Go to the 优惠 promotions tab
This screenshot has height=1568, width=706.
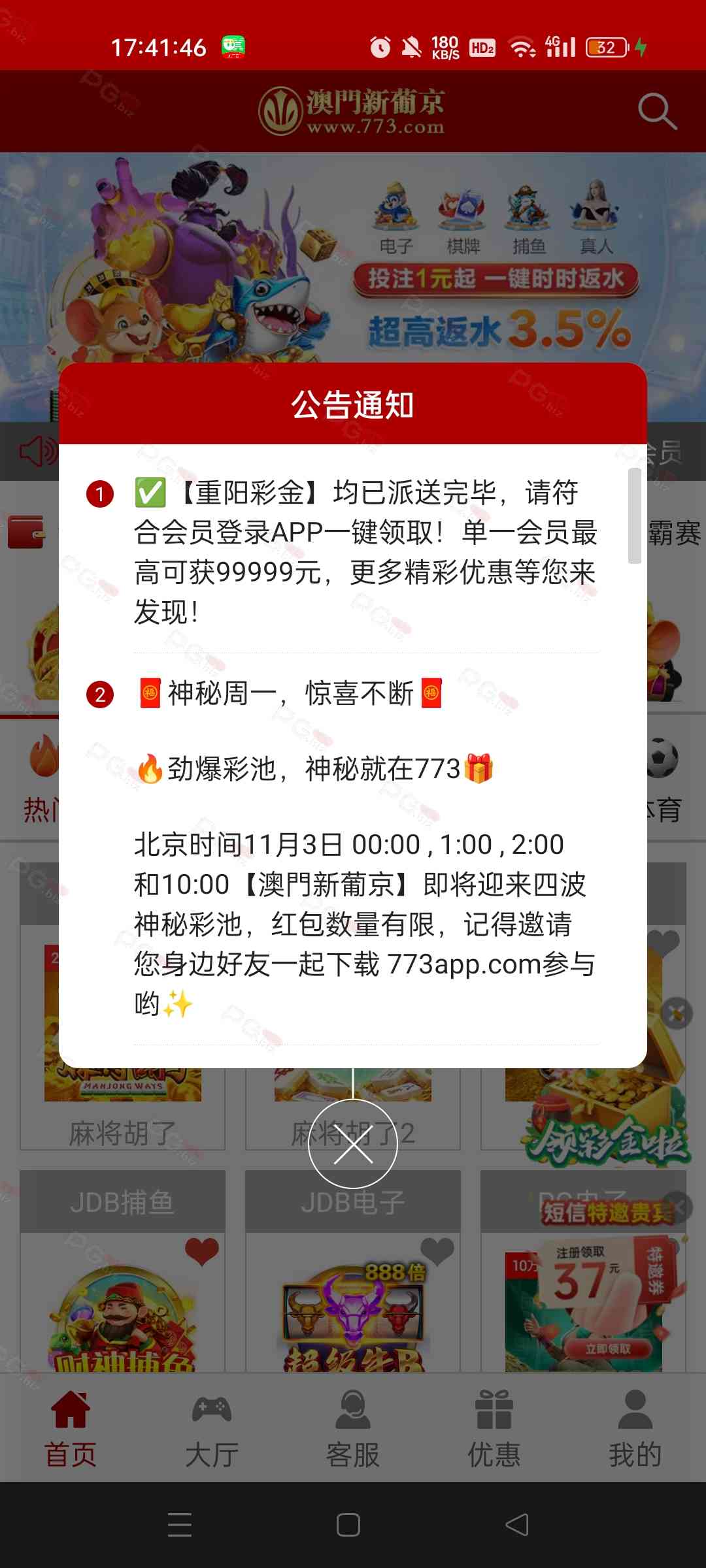click(494, 1428)
